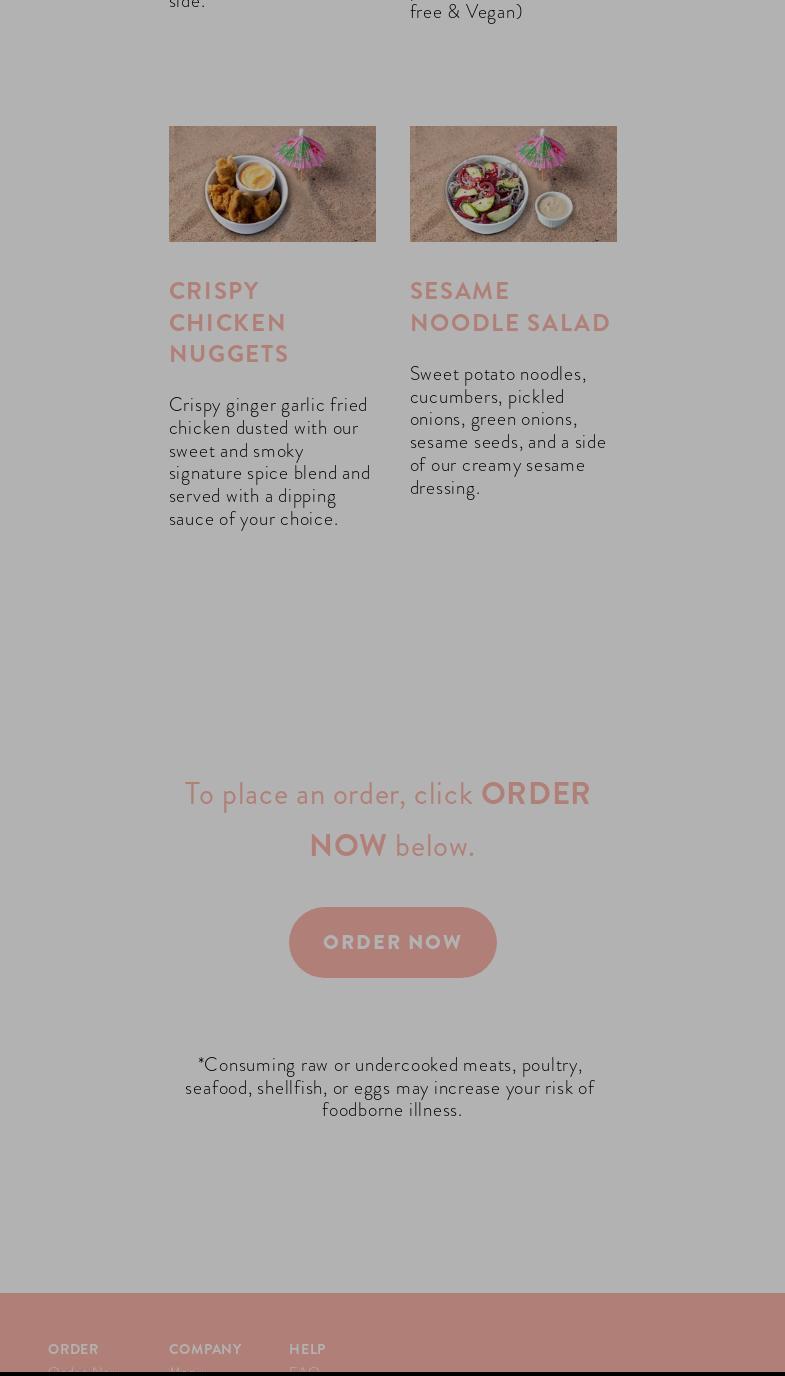The width and height of the screenshot is (785, 1376).
Task: Open the FAQ link under HELP
Action: click(x=305, y=1371)
